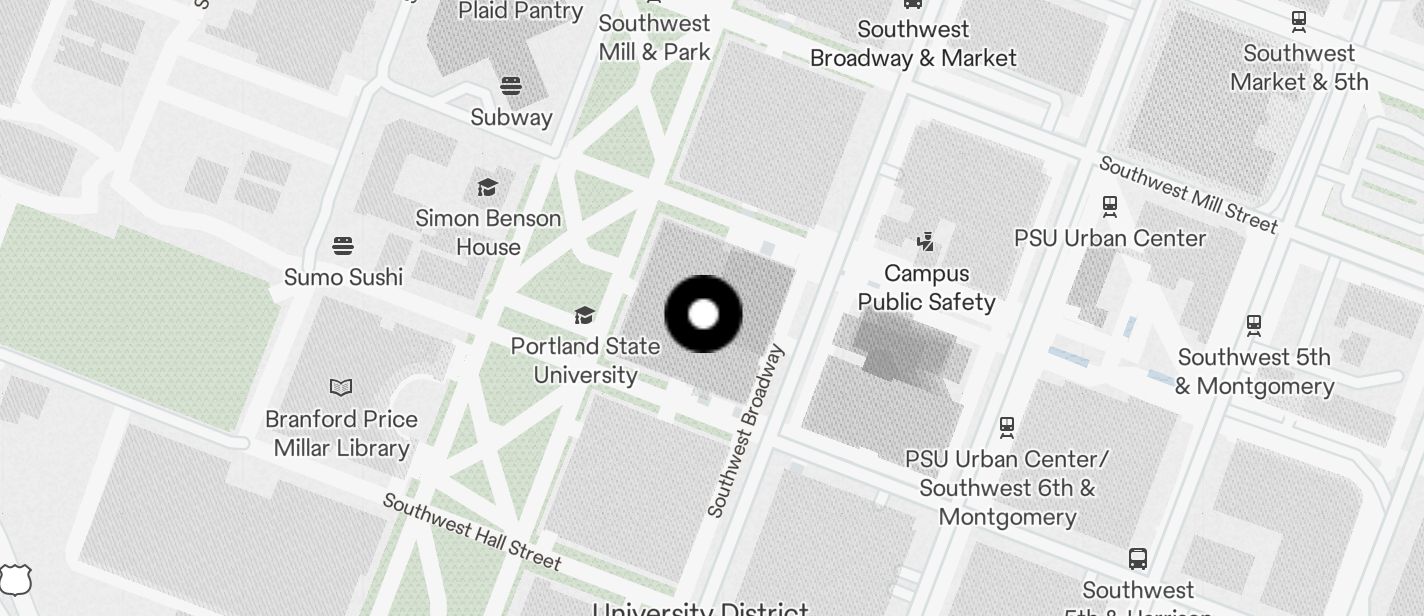Open the Sumo Sushi place marker
The width and height of the screenshot is (1424, 616).
click(x=343, y=246)
